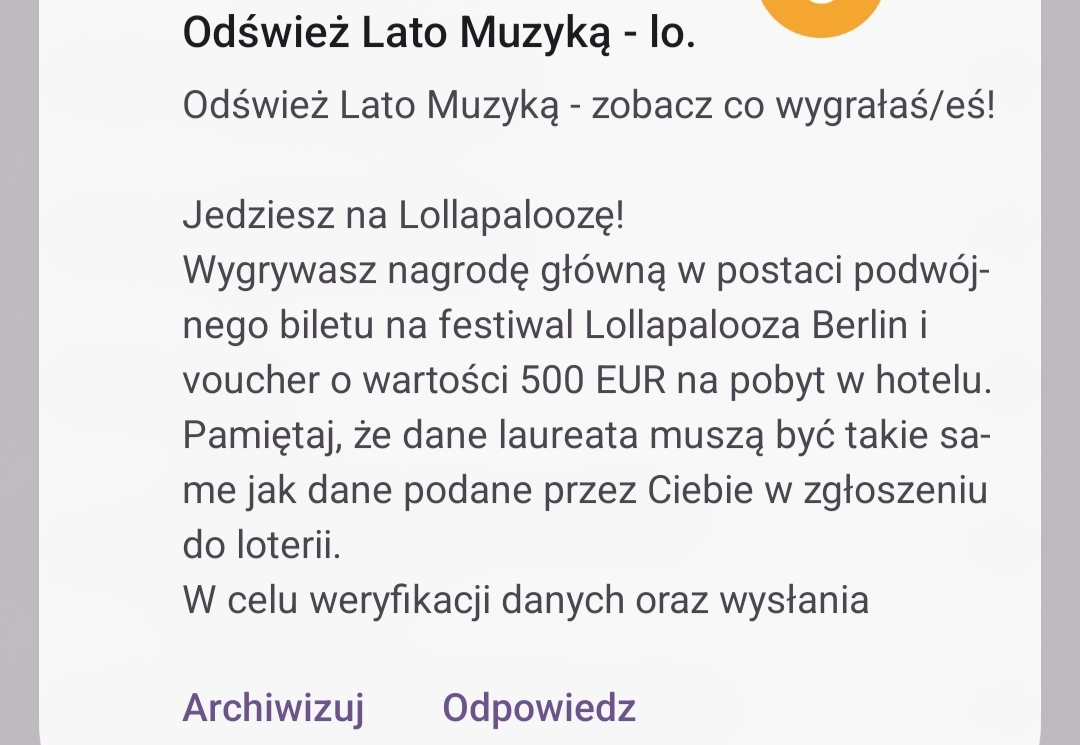Image resolution: width=1080 pixels, height=745 pixels.
Task: Archive the Odśwież Lato Muzyką notification
Action: click(273, 708)
